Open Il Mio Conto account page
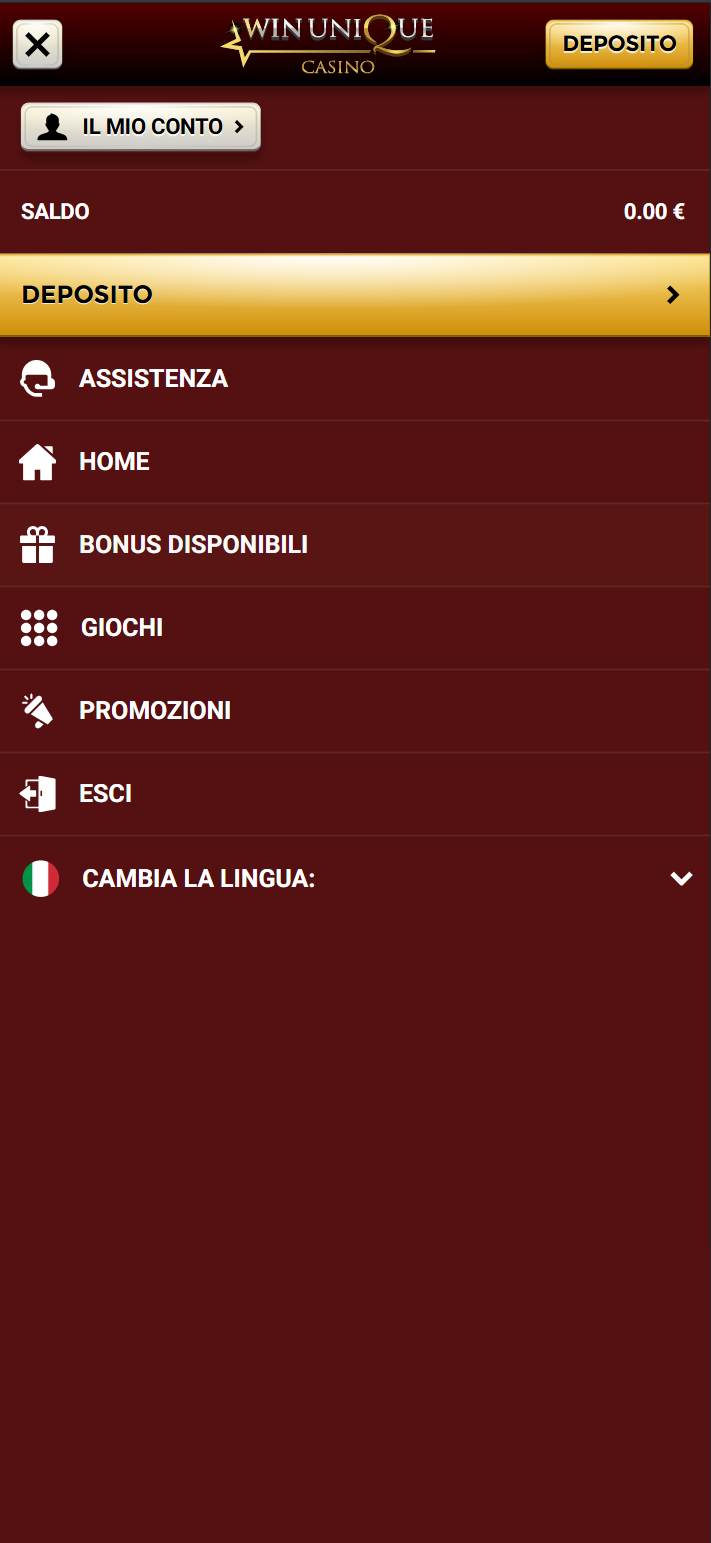711x1543 pixels. click(141, 127)
